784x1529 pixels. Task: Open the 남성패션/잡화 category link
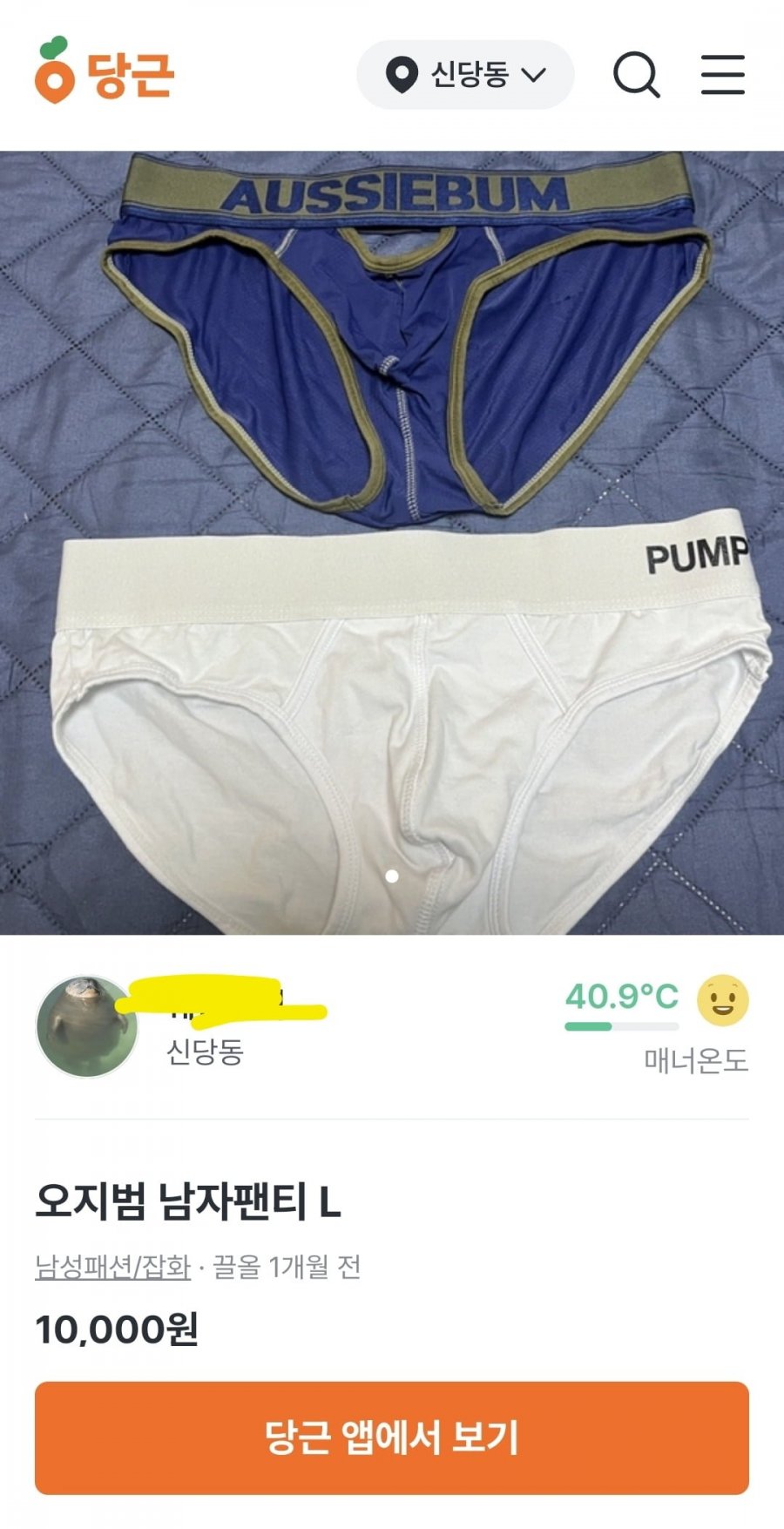point(112,1266)
